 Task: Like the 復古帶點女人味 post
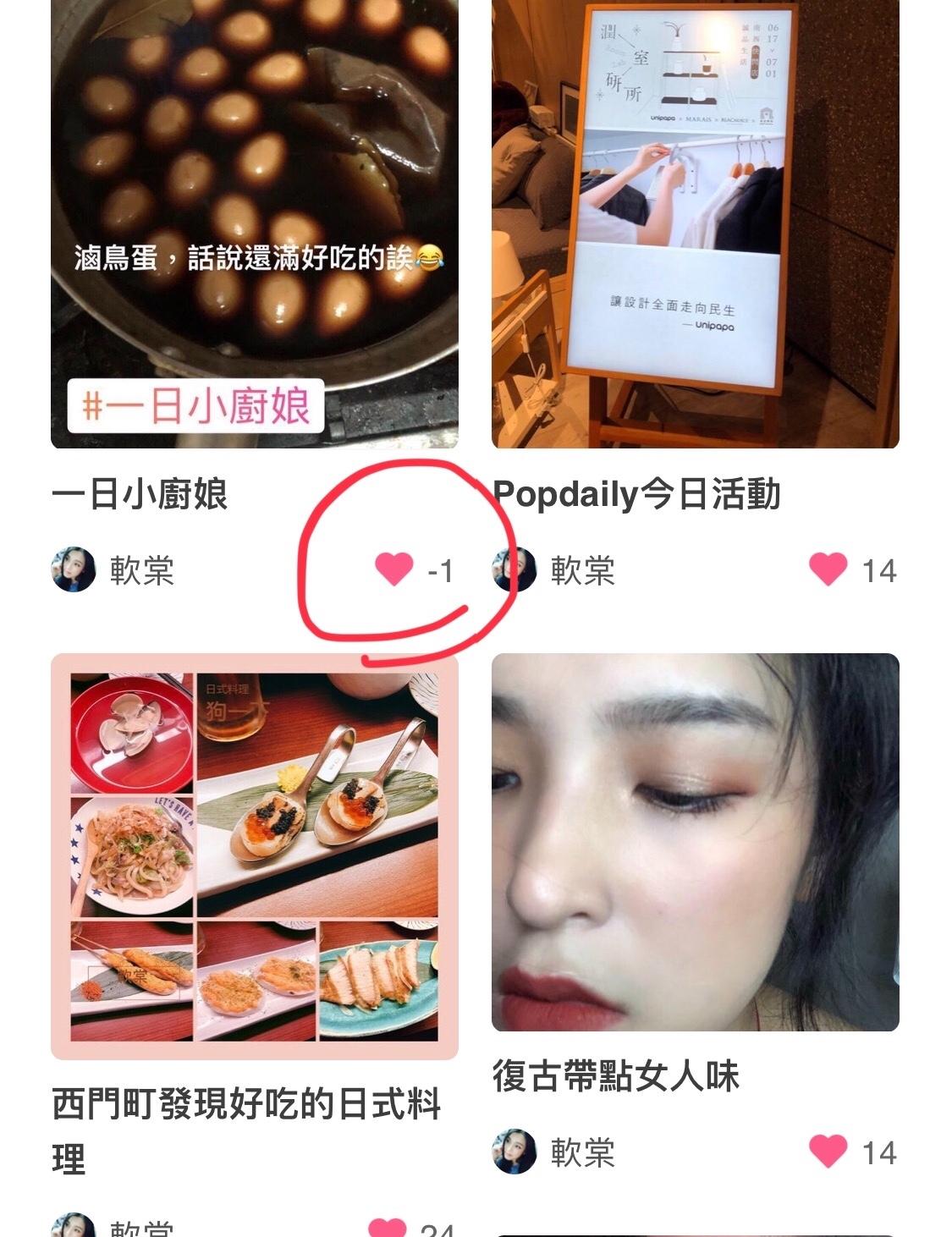click(x=828, y=1152)
